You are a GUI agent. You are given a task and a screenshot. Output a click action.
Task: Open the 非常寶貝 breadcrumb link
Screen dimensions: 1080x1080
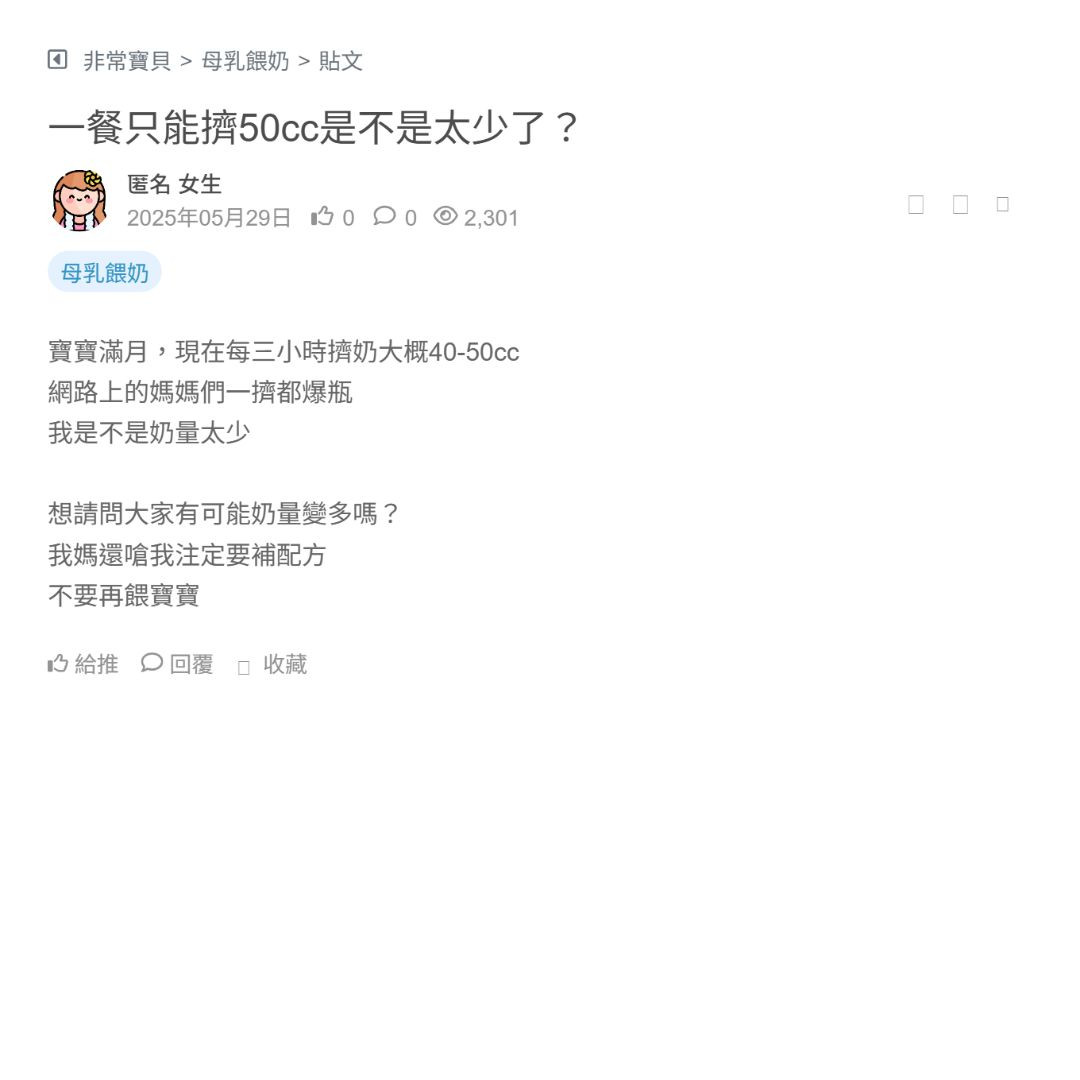[127, 61]
